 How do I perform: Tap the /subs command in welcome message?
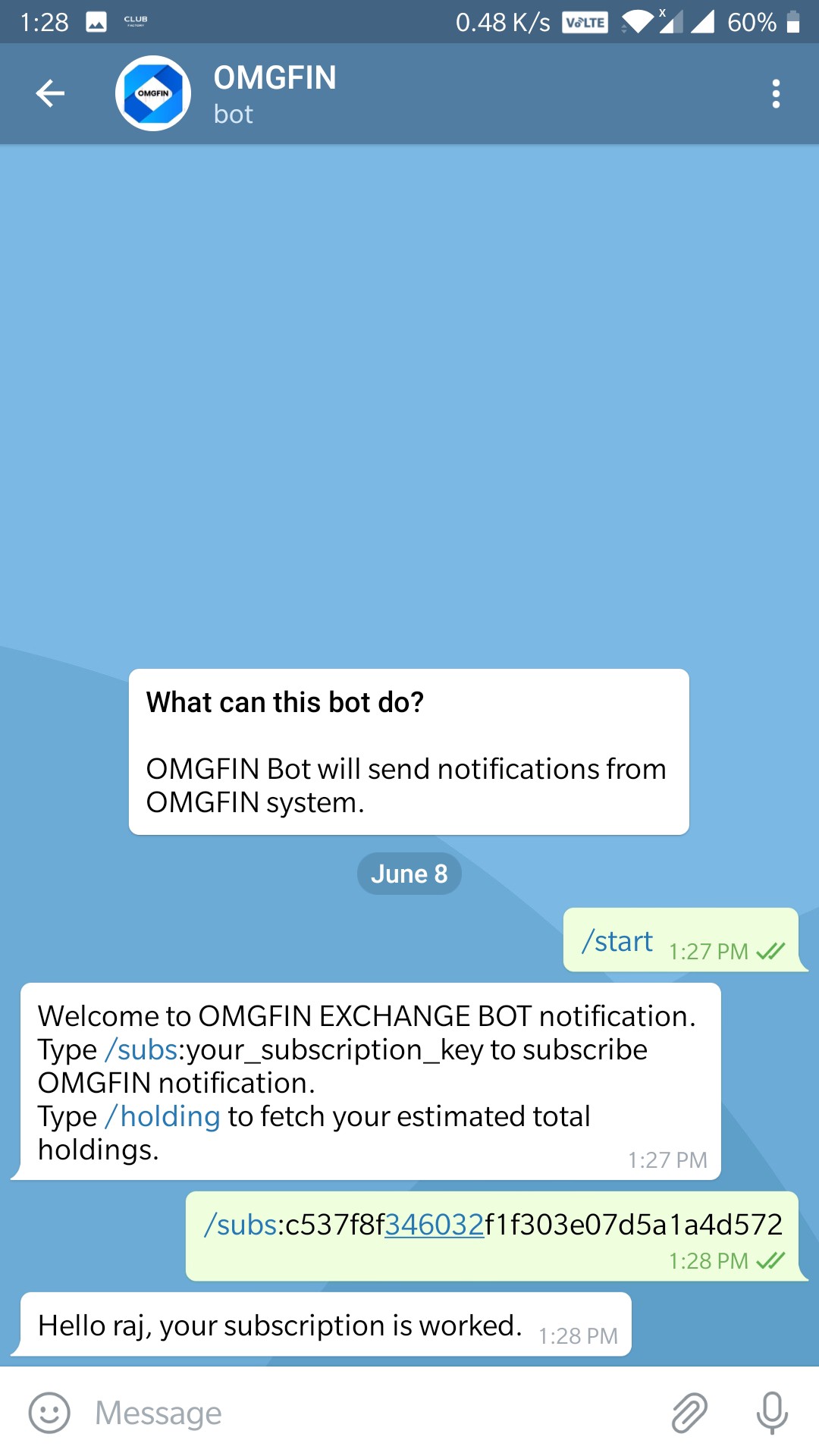pyautogui.click(x=141, y=1050)
